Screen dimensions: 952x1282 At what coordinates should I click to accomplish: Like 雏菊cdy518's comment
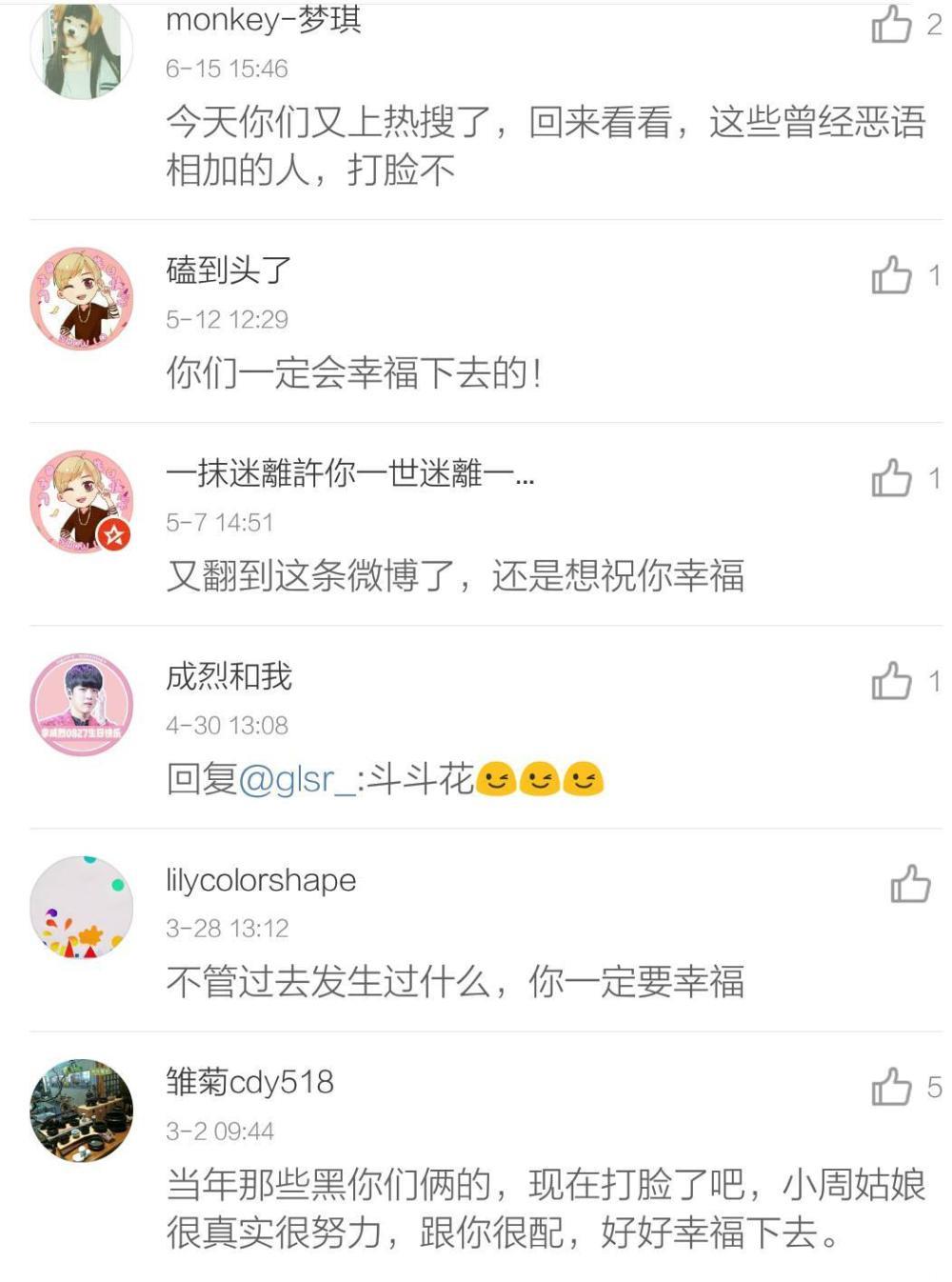click(892, 1087)
